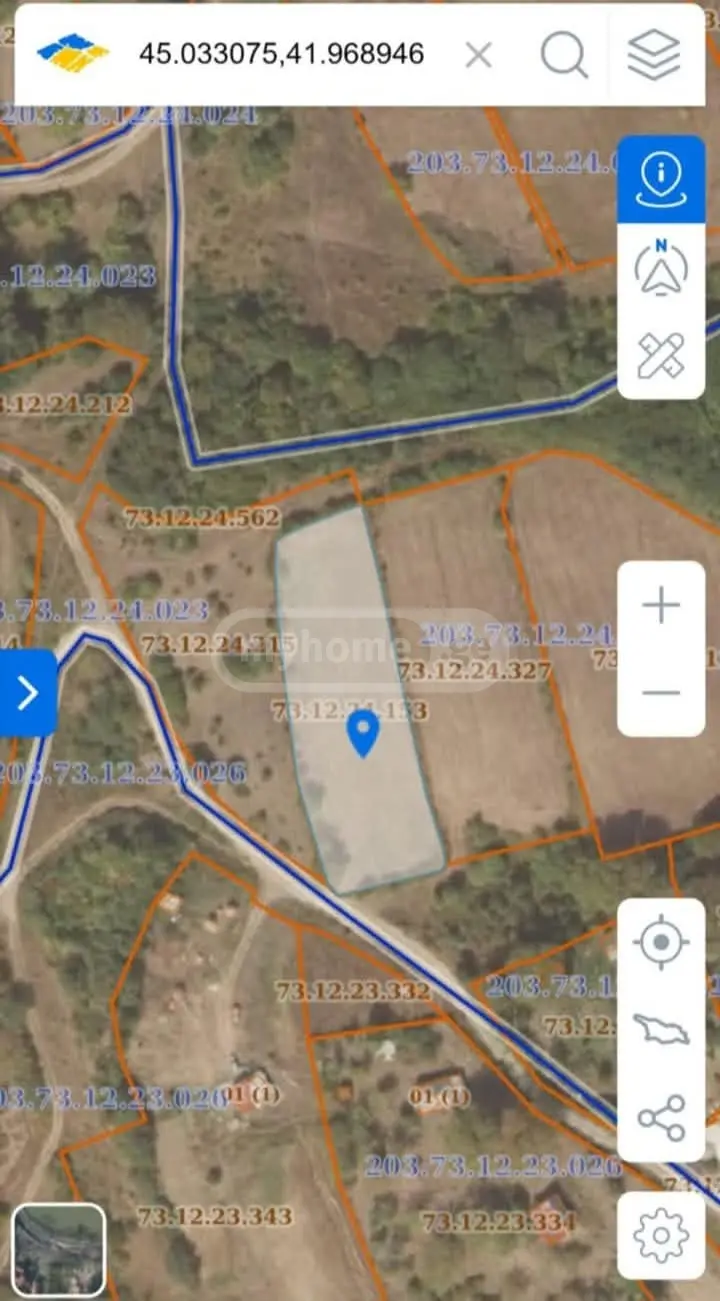Open the measurement drawing tool

click(661, 355)
